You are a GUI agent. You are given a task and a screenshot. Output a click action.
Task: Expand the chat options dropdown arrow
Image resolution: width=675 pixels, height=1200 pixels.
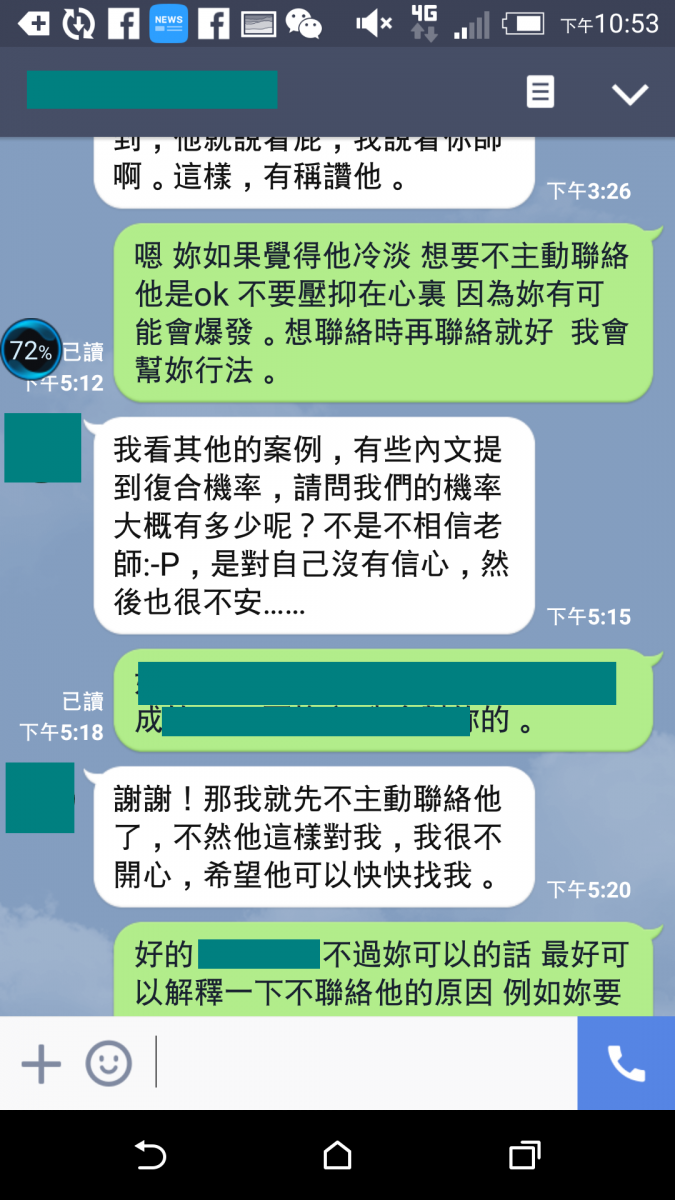coord(630,94)
